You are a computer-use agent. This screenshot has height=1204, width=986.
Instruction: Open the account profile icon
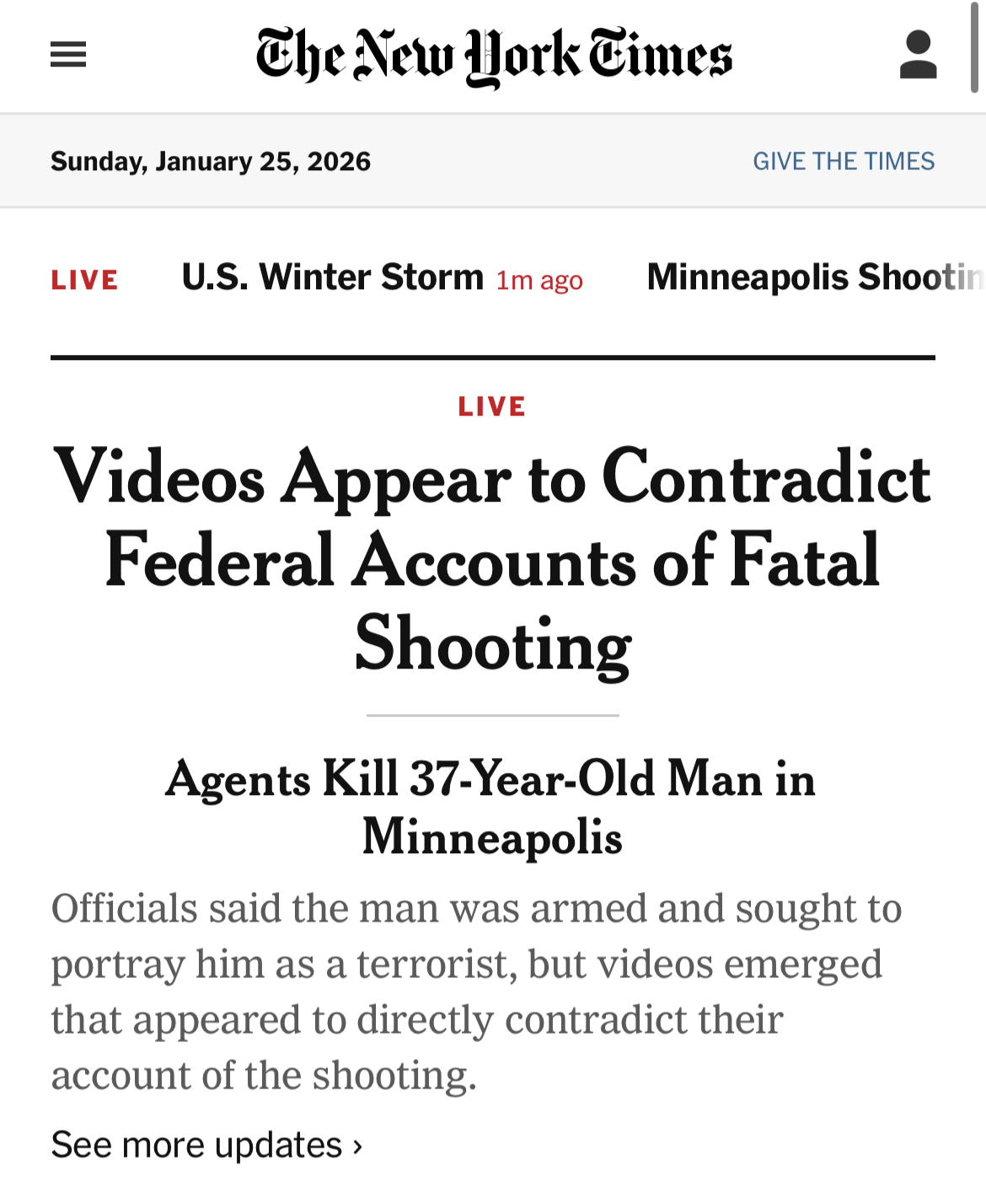click(x=918, y=55)
